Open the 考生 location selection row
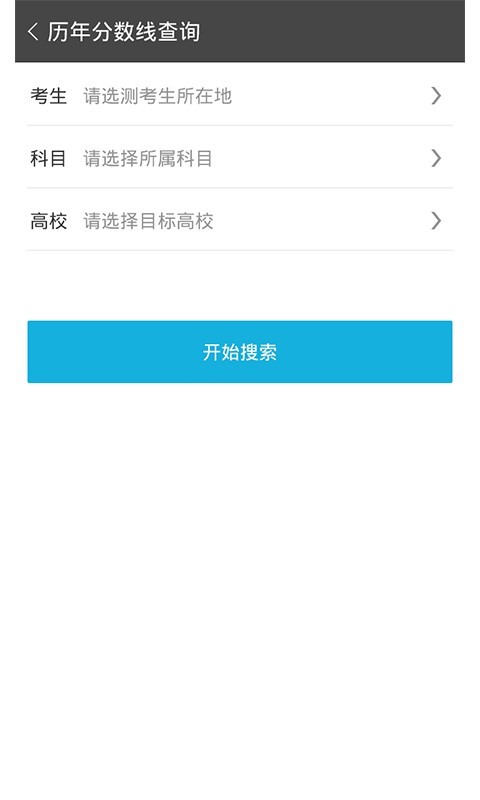 (x=240, y=95)
